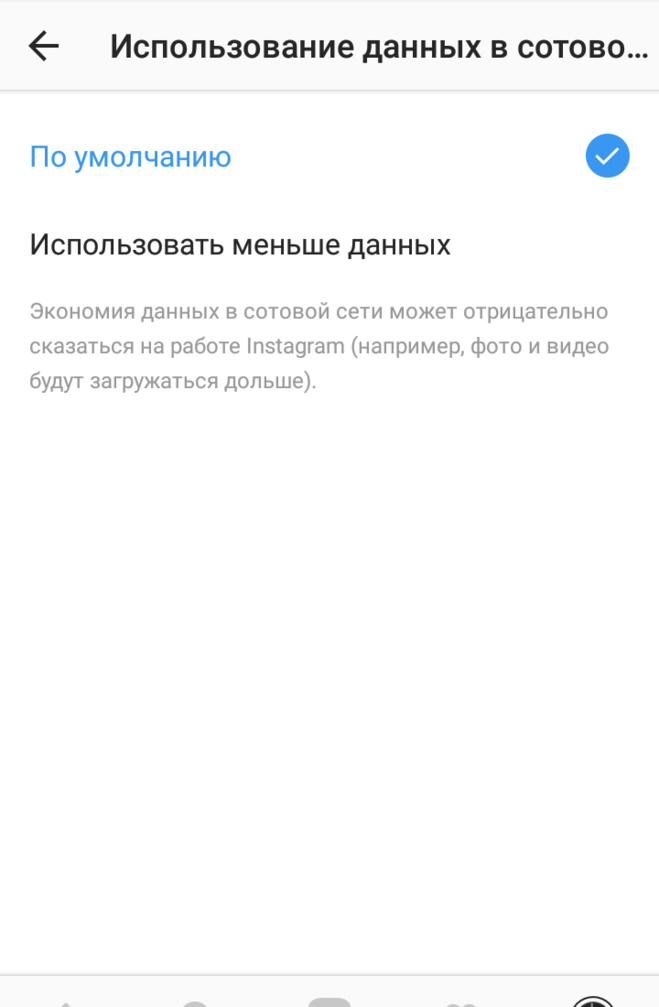Go back using the top arrow
659x1007 pixels.
(x=44, y=46)
